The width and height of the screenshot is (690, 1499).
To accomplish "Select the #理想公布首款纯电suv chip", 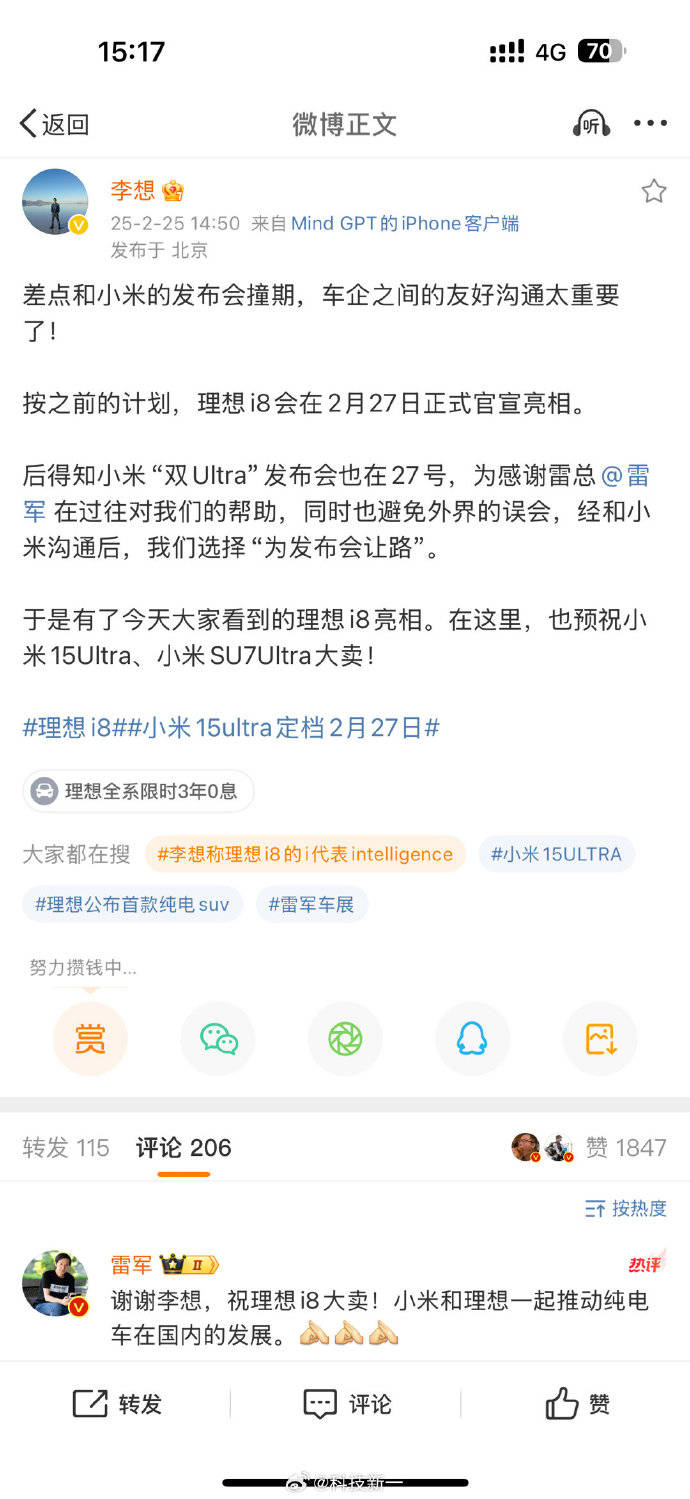I will [132, 905].
